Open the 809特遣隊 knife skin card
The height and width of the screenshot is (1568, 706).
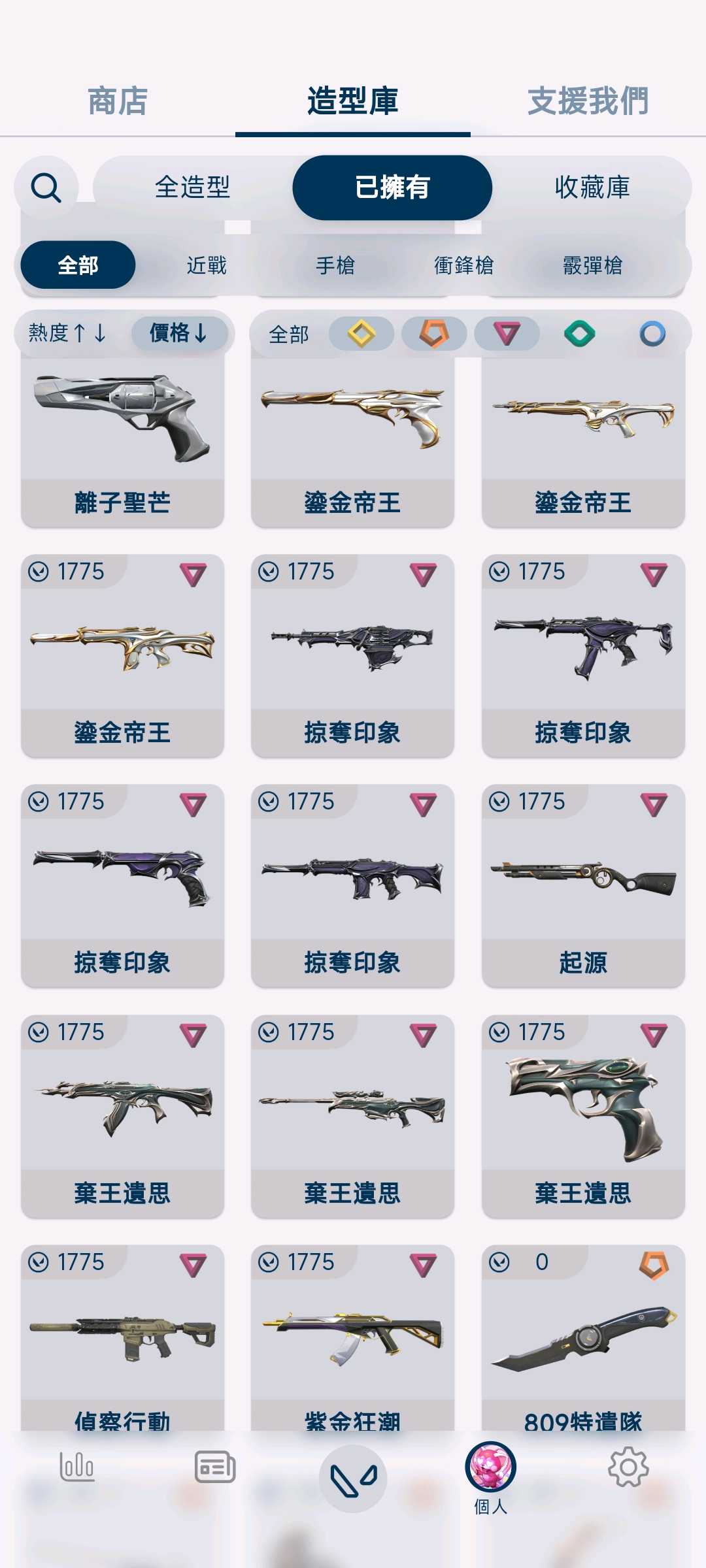583,1339
